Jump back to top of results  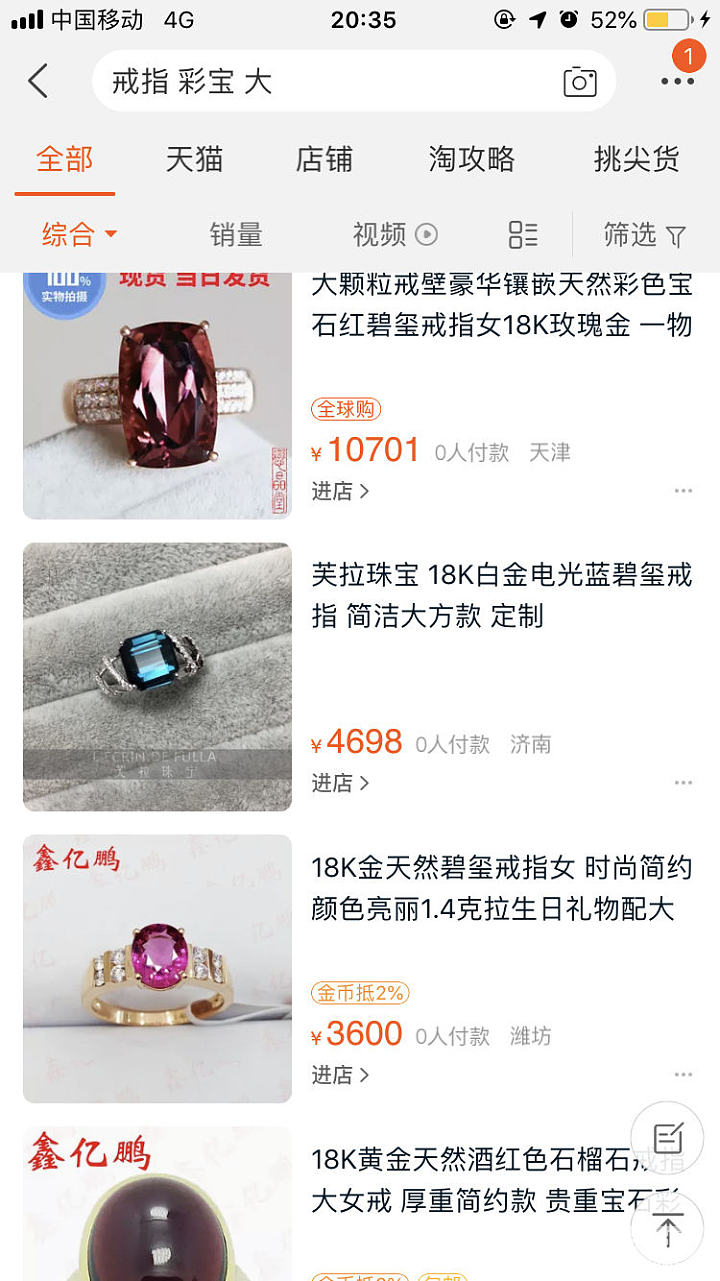coord(667,1228)
